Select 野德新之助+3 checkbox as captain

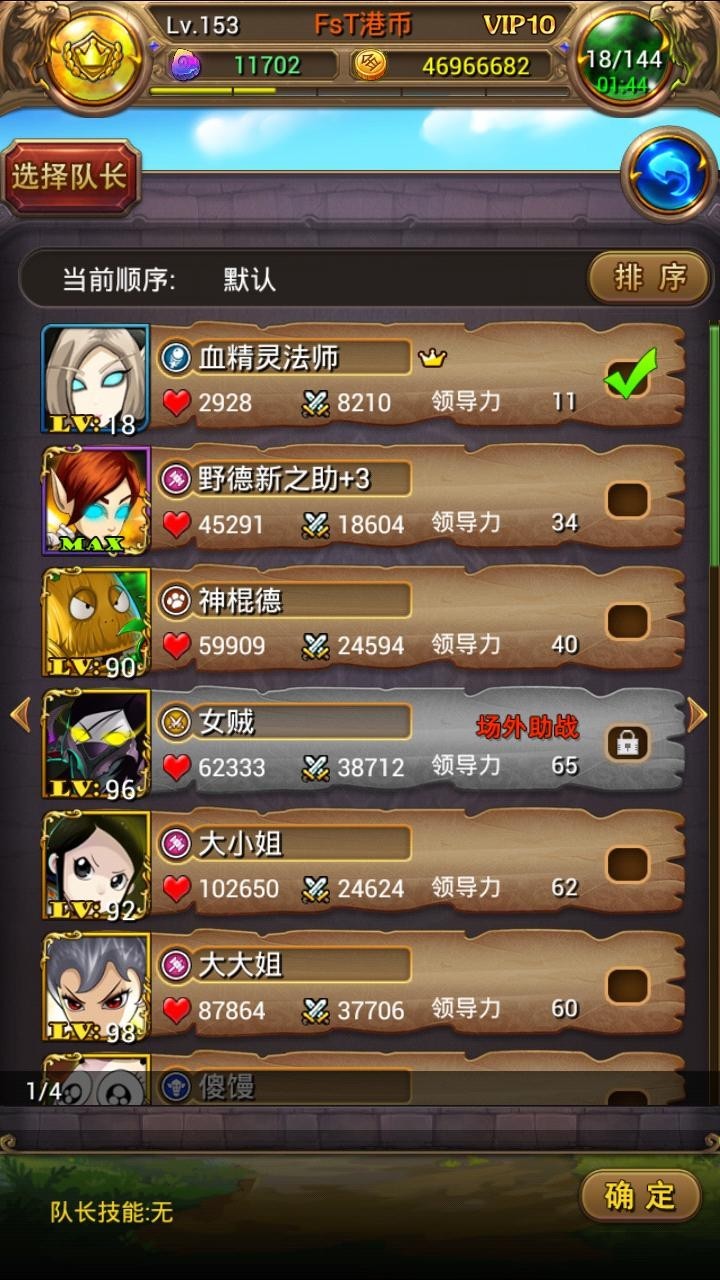[x=628, y=500]
